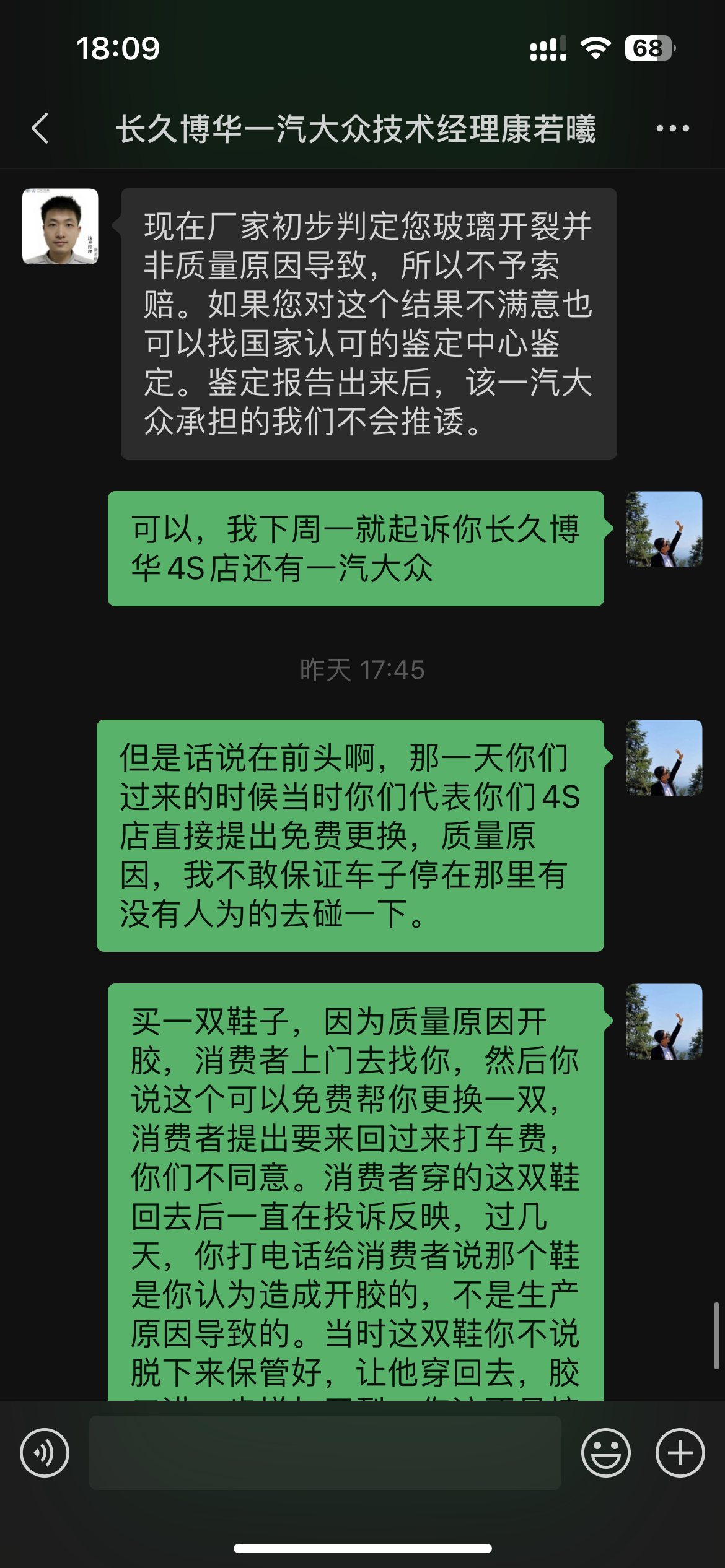
Task: Open the chat info overflow menu
Action: [x=672, y=129]
